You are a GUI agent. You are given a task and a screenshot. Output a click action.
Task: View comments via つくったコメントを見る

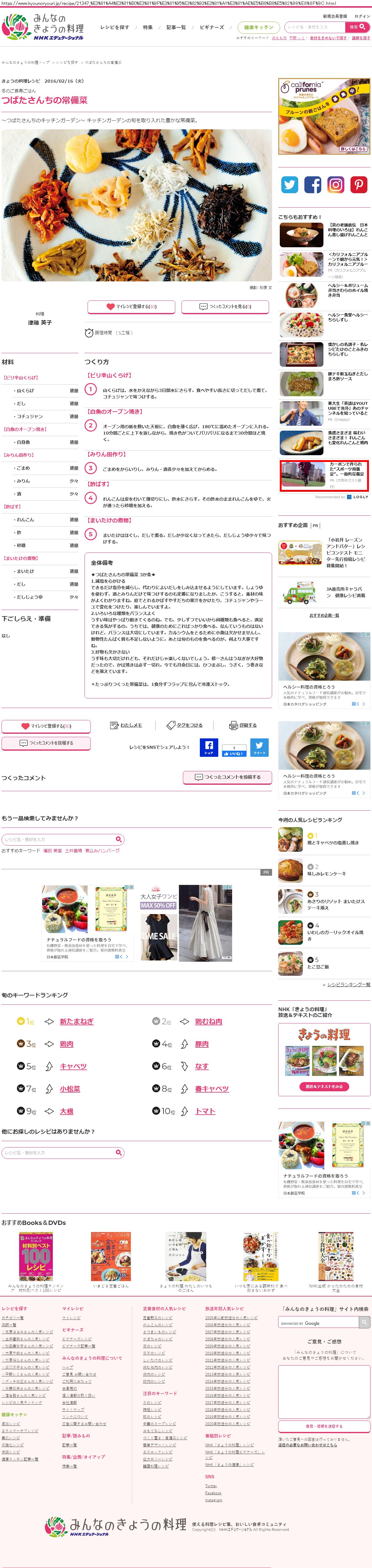[x=225, y=307]
